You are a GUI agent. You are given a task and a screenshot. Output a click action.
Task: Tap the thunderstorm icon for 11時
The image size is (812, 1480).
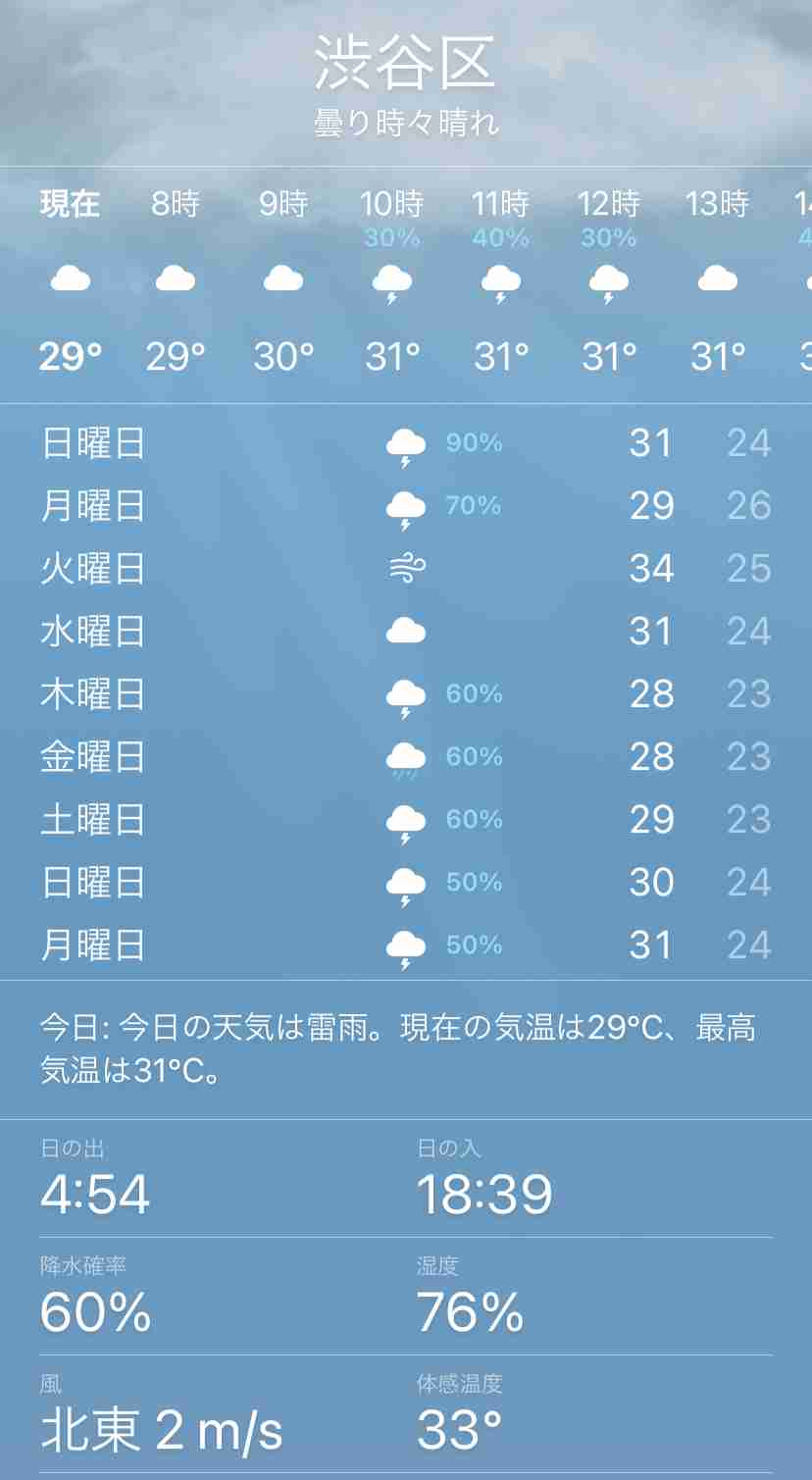click(x=500, y=280)
